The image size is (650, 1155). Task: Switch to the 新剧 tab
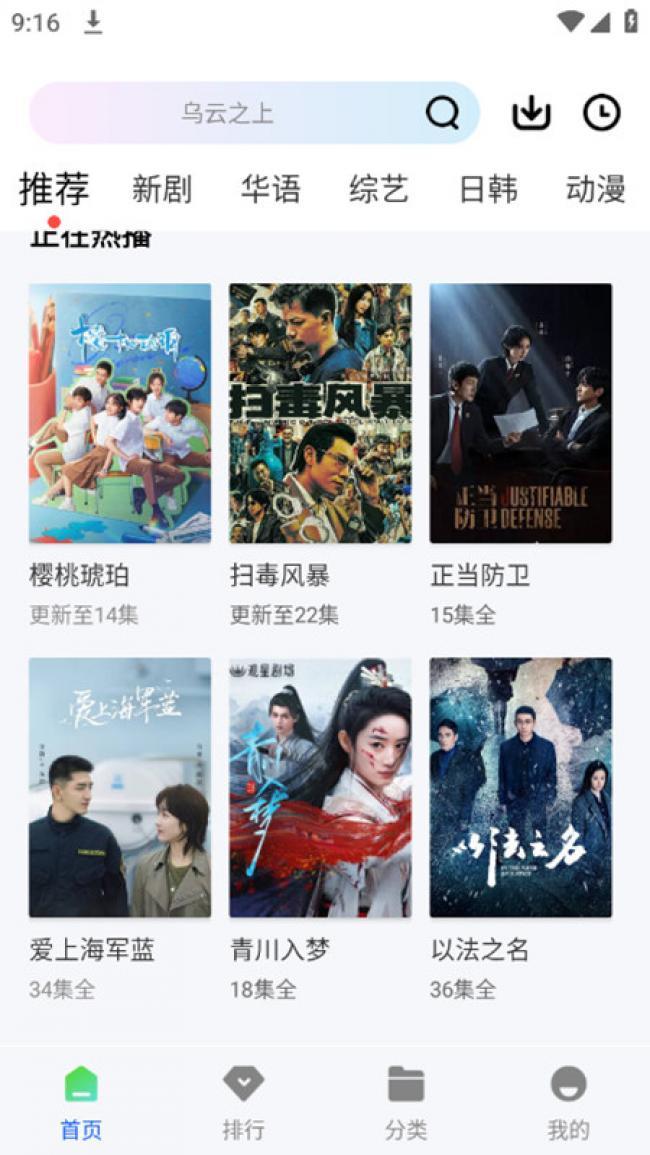pyautogui.click(x=162, y=189)
